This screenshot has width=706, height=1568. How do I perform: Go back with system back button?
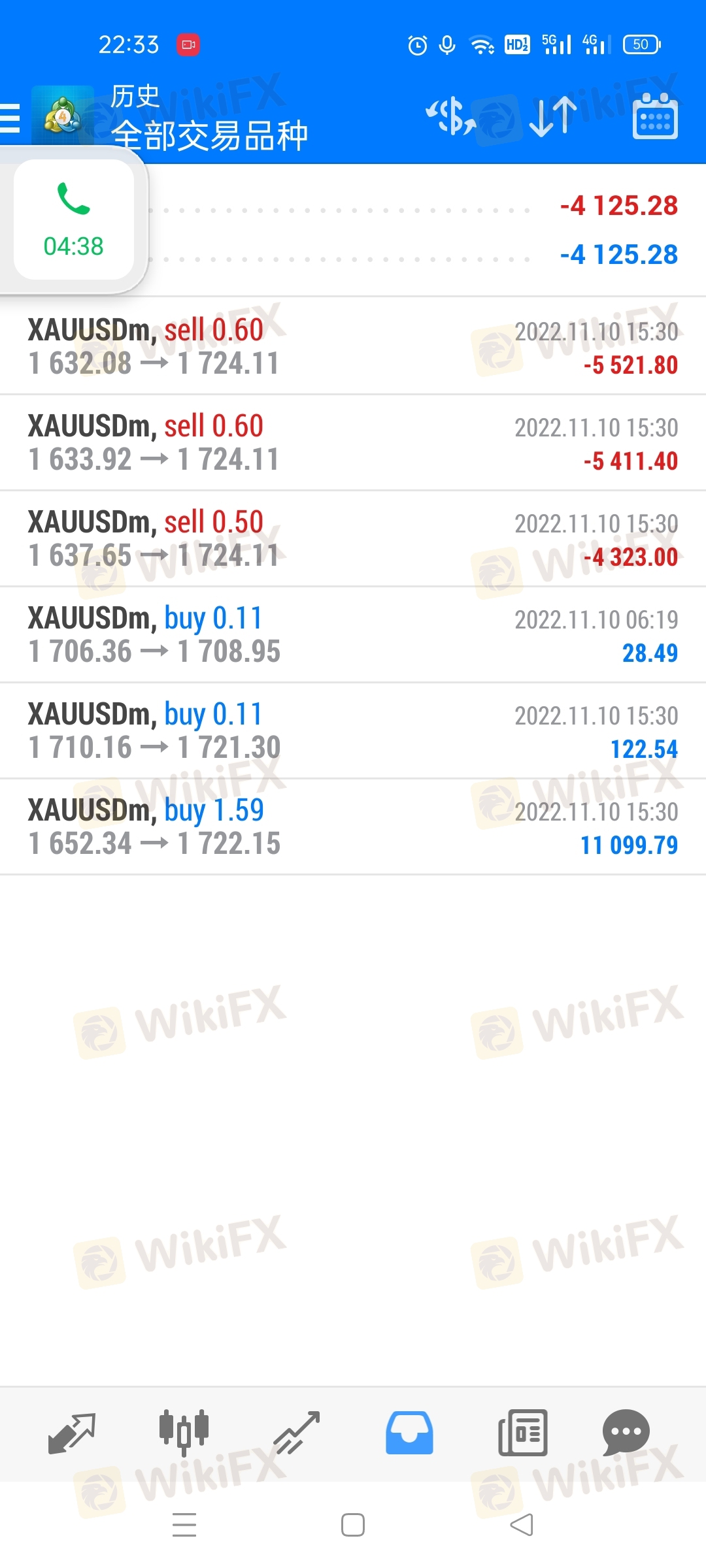[522, 1525]
